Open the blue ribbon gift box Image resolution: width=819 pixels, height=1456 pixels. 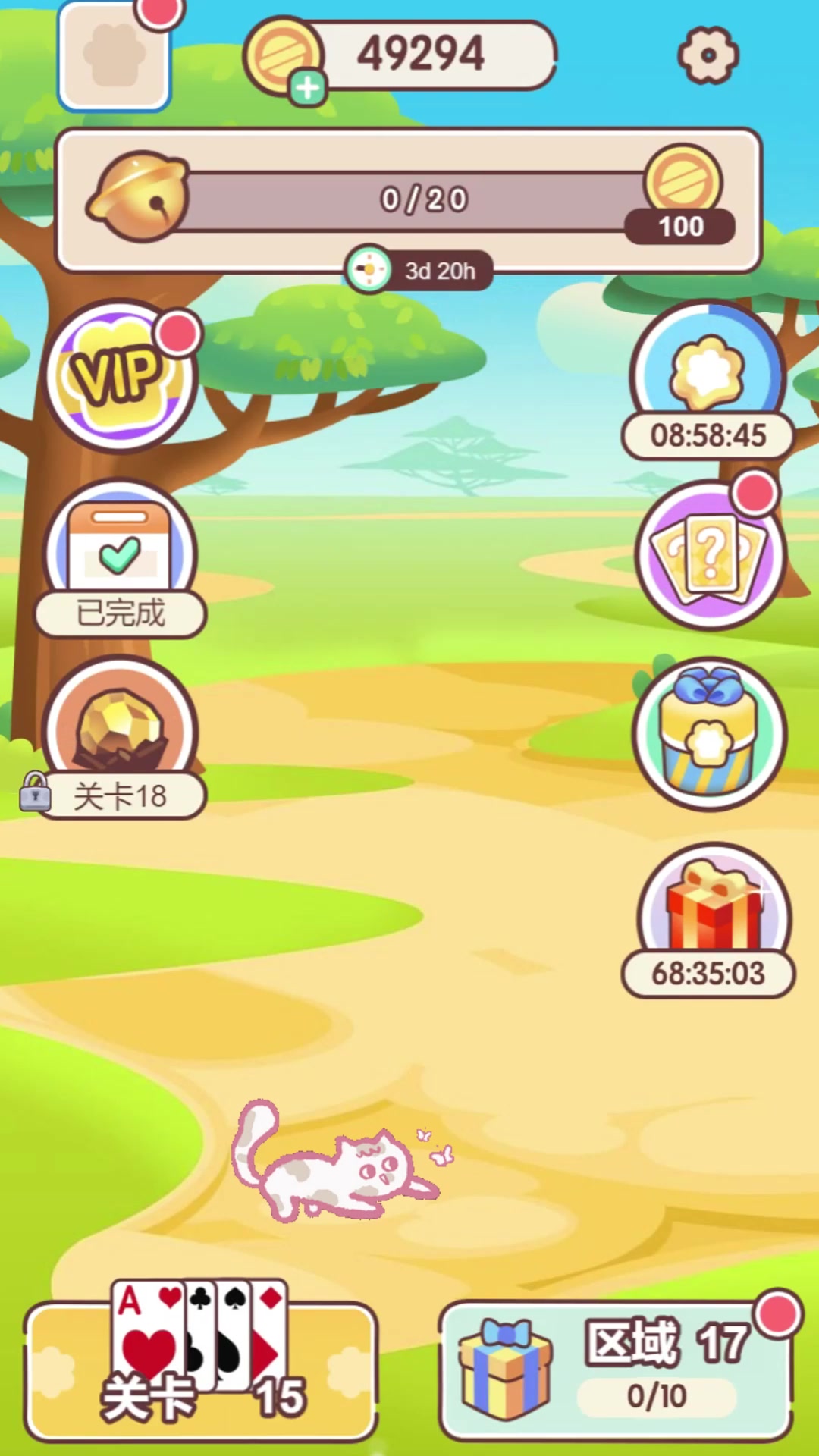click(710, 733)
